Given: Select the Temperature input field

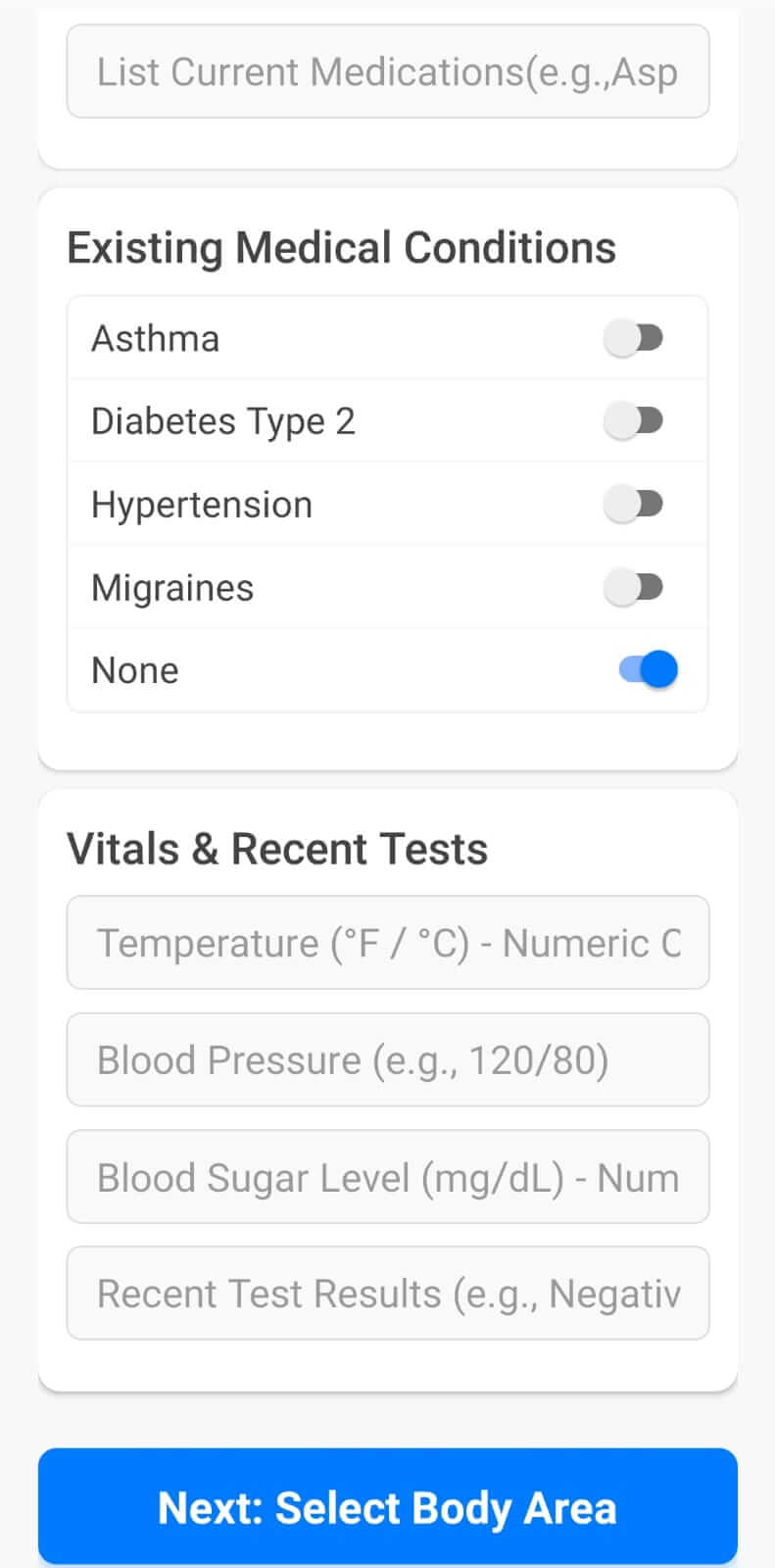Looking at the screenshot, I should click(387, 942).
